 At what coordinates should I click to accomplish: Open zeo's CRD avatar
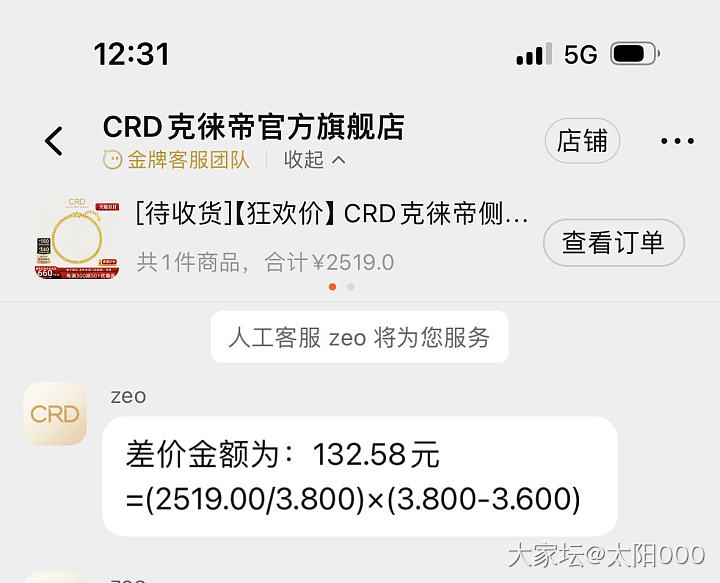pyautogui.click(x=55, y=413)
